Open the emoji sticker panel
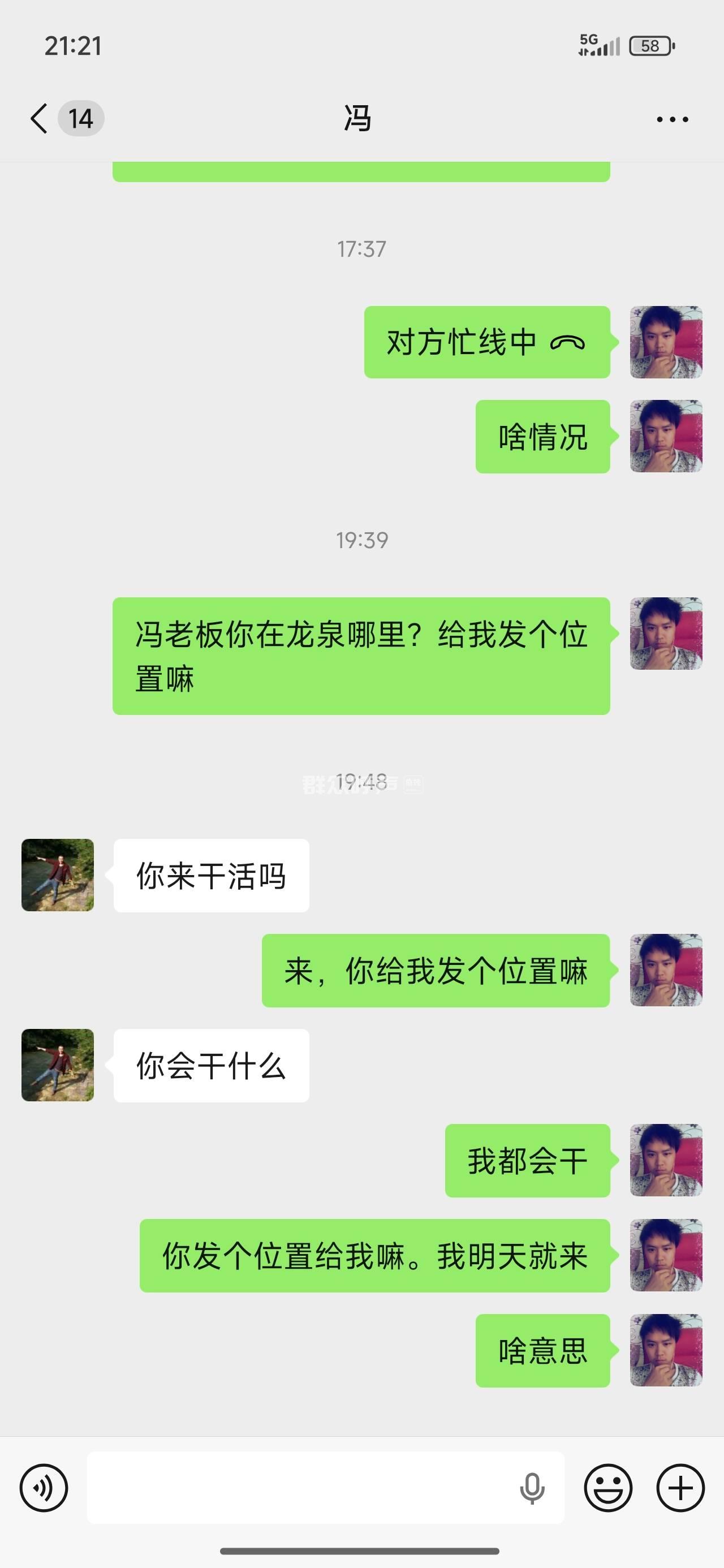 607,1488
